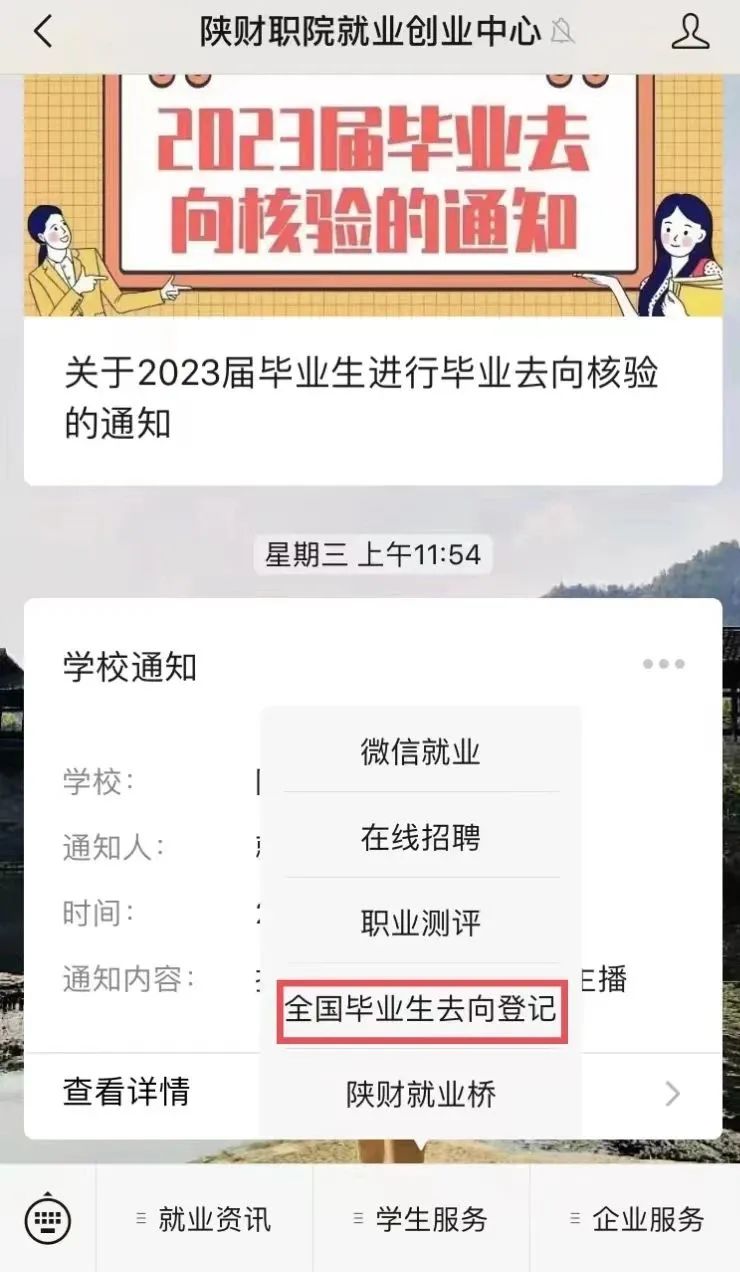Viewport: 740px width, 1272px height.
Task: Open the 学校通知 more options dots
Action: point(663,664)
